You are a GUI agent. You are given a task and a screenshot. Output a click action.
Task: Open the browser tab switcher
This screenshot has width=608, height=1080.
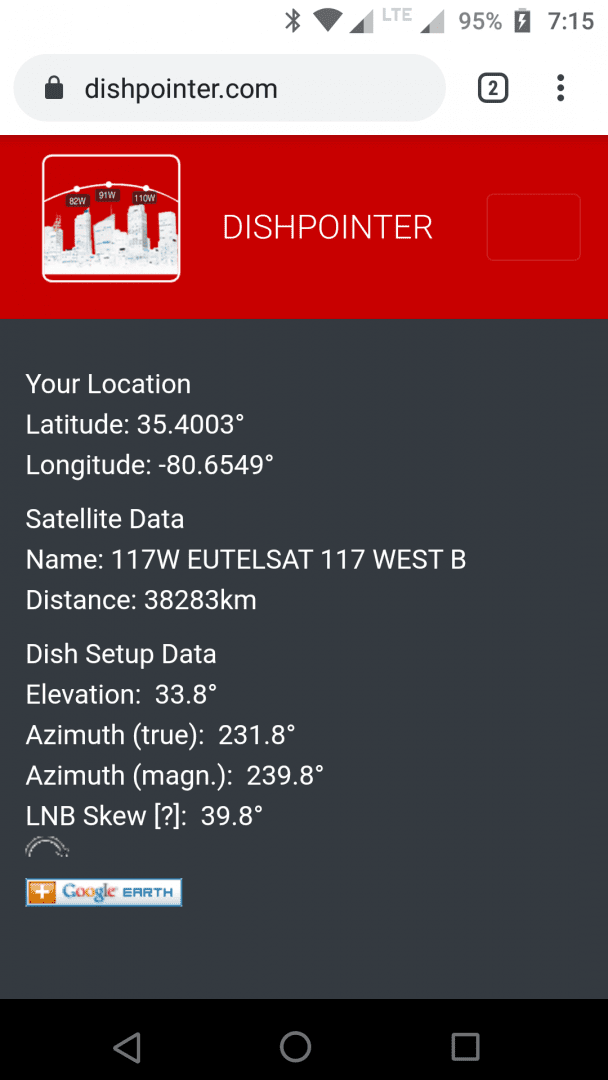492,88
